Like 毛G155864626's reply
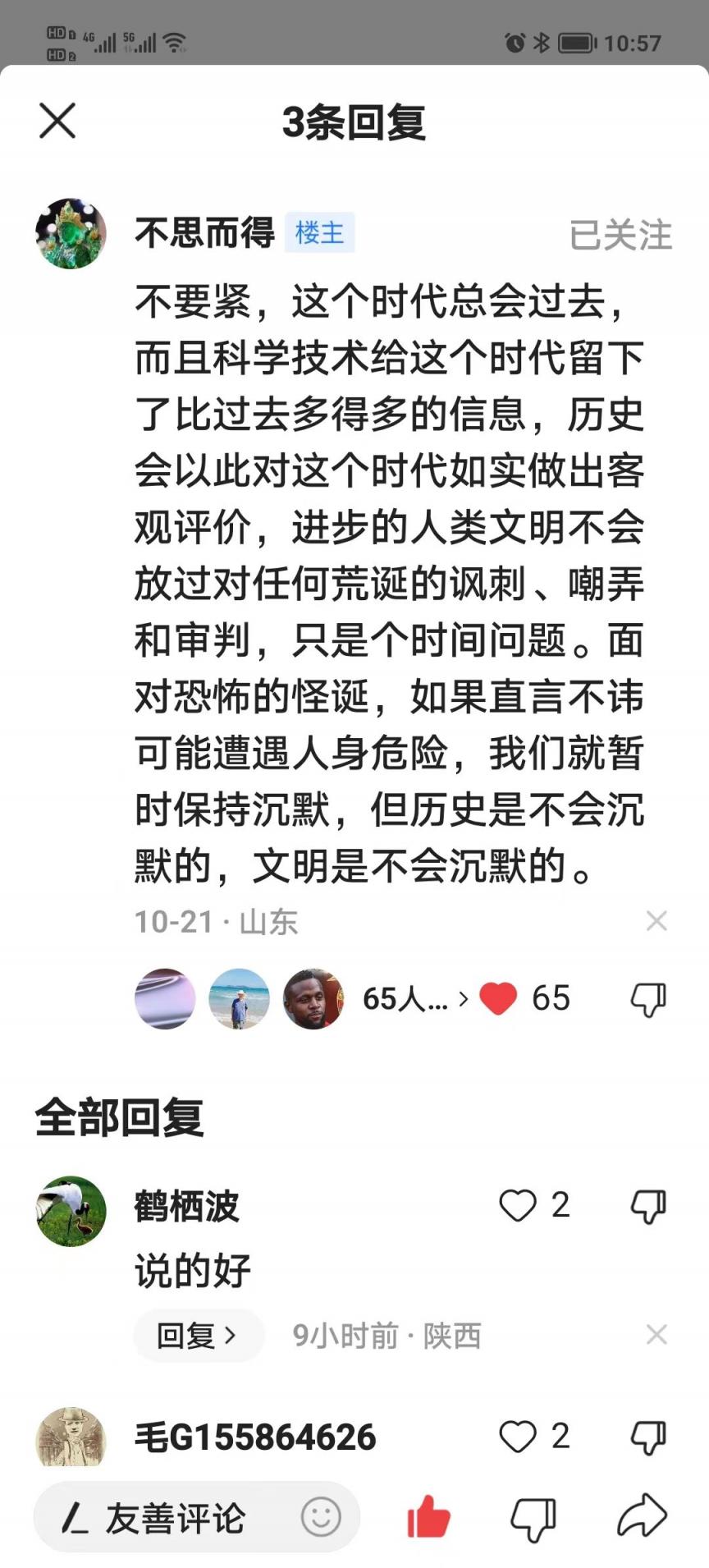 click(518, 1437)
